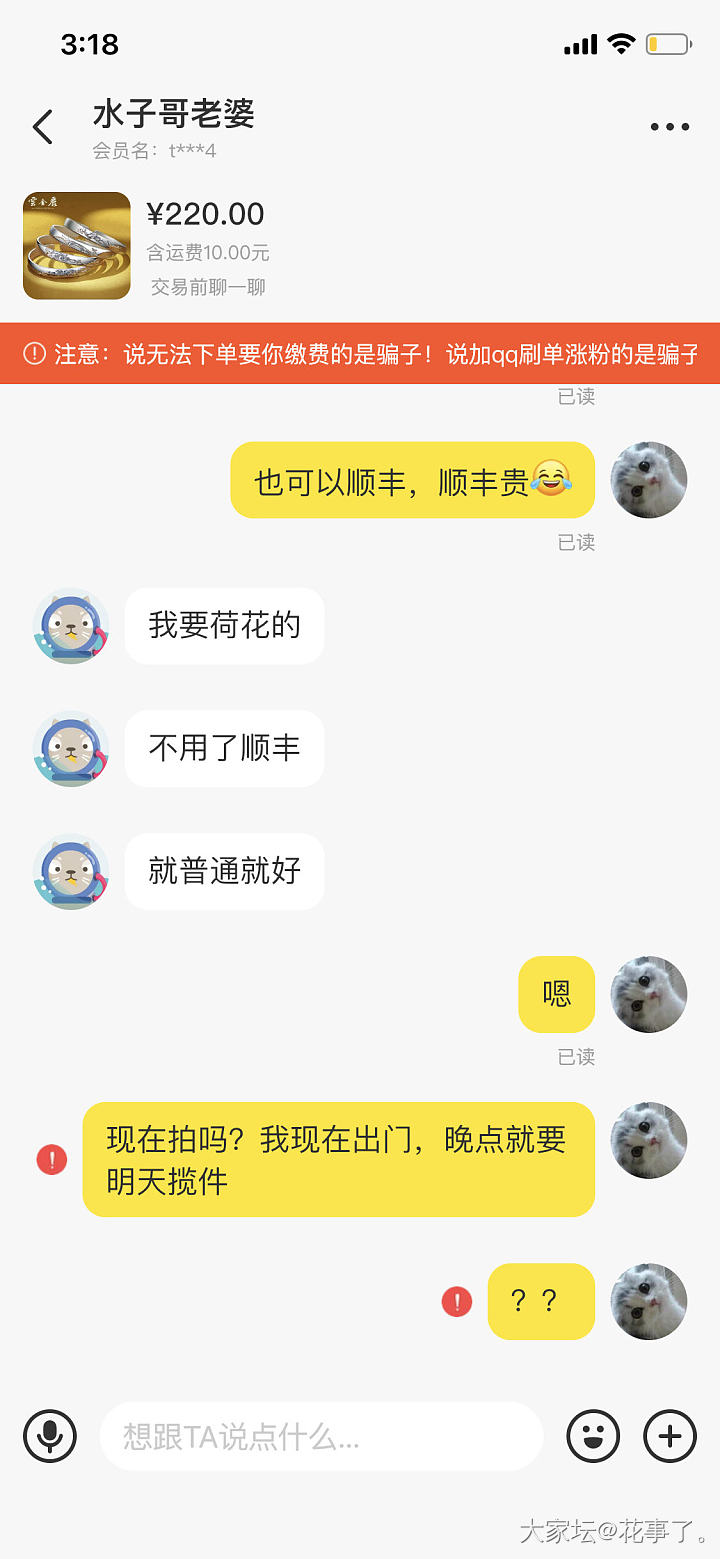Screen dimensions: 720x1559
Task: Open the ¥220.00 bracelet listing thumbnail
Action: point(77,246)
